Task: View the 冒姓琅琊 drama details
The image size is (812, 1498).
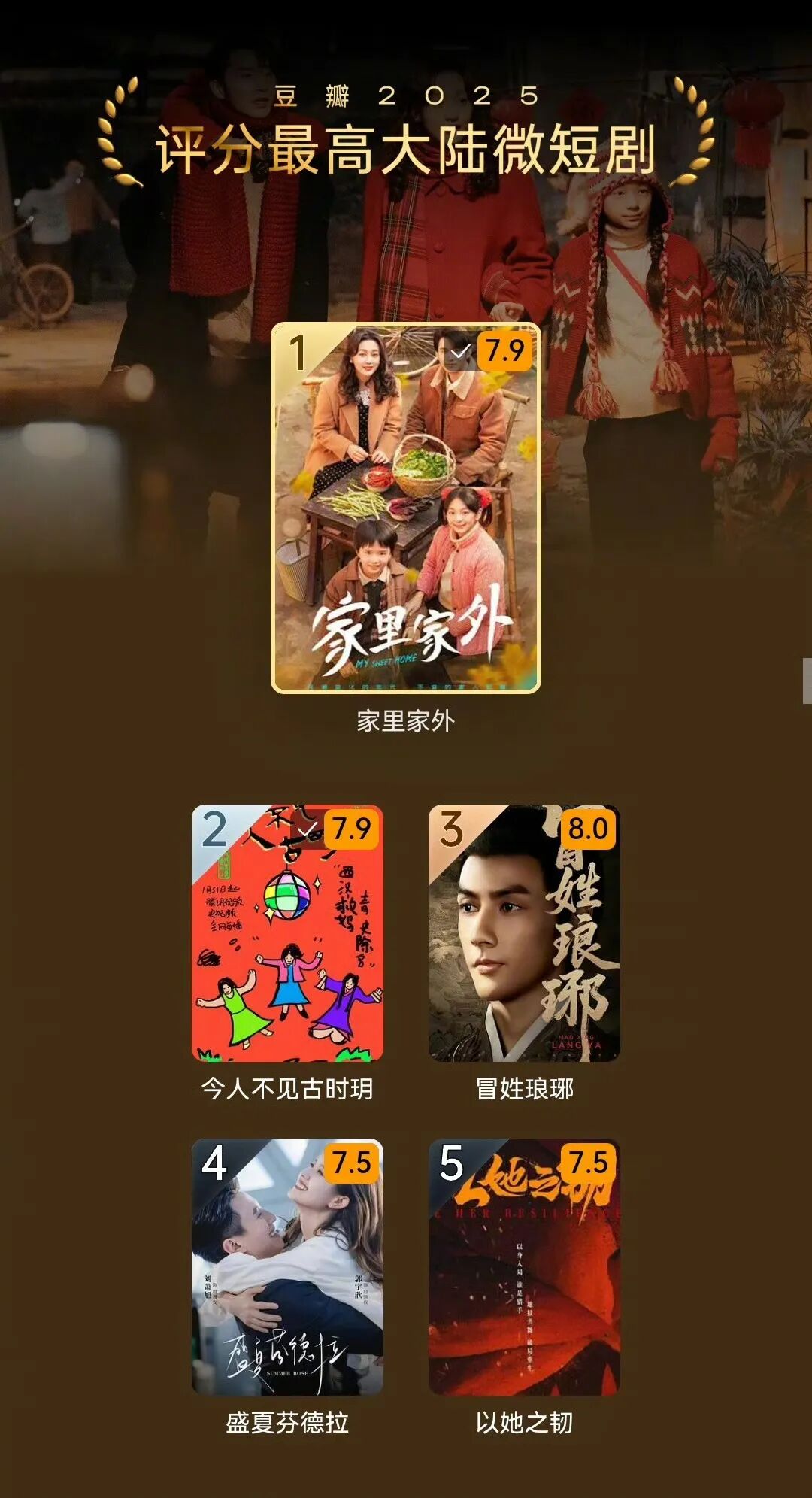Action: click(524, 933)
